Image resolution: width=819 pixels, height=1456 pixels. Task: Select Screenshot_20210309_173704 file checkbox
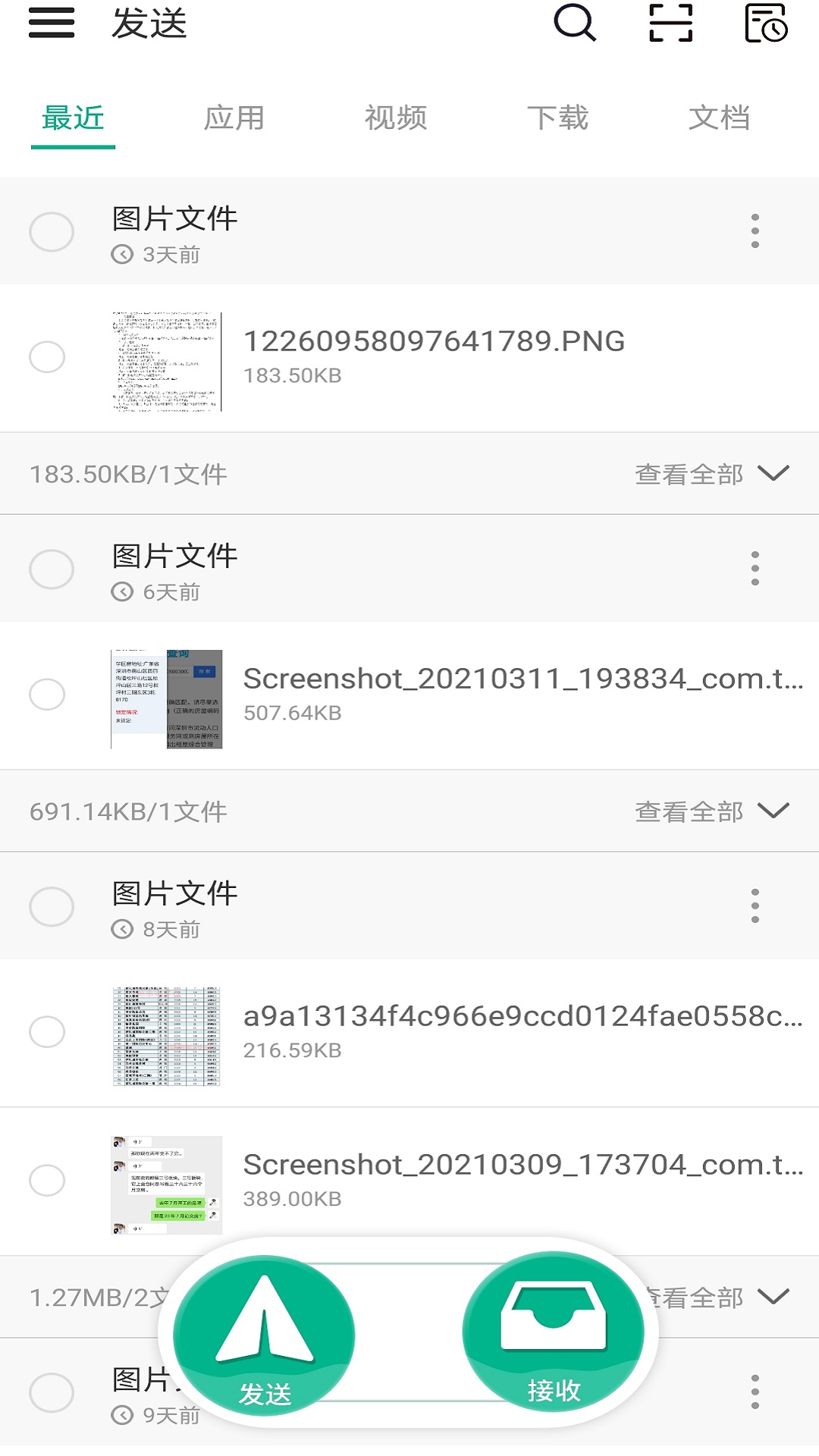pos(47,1180)
